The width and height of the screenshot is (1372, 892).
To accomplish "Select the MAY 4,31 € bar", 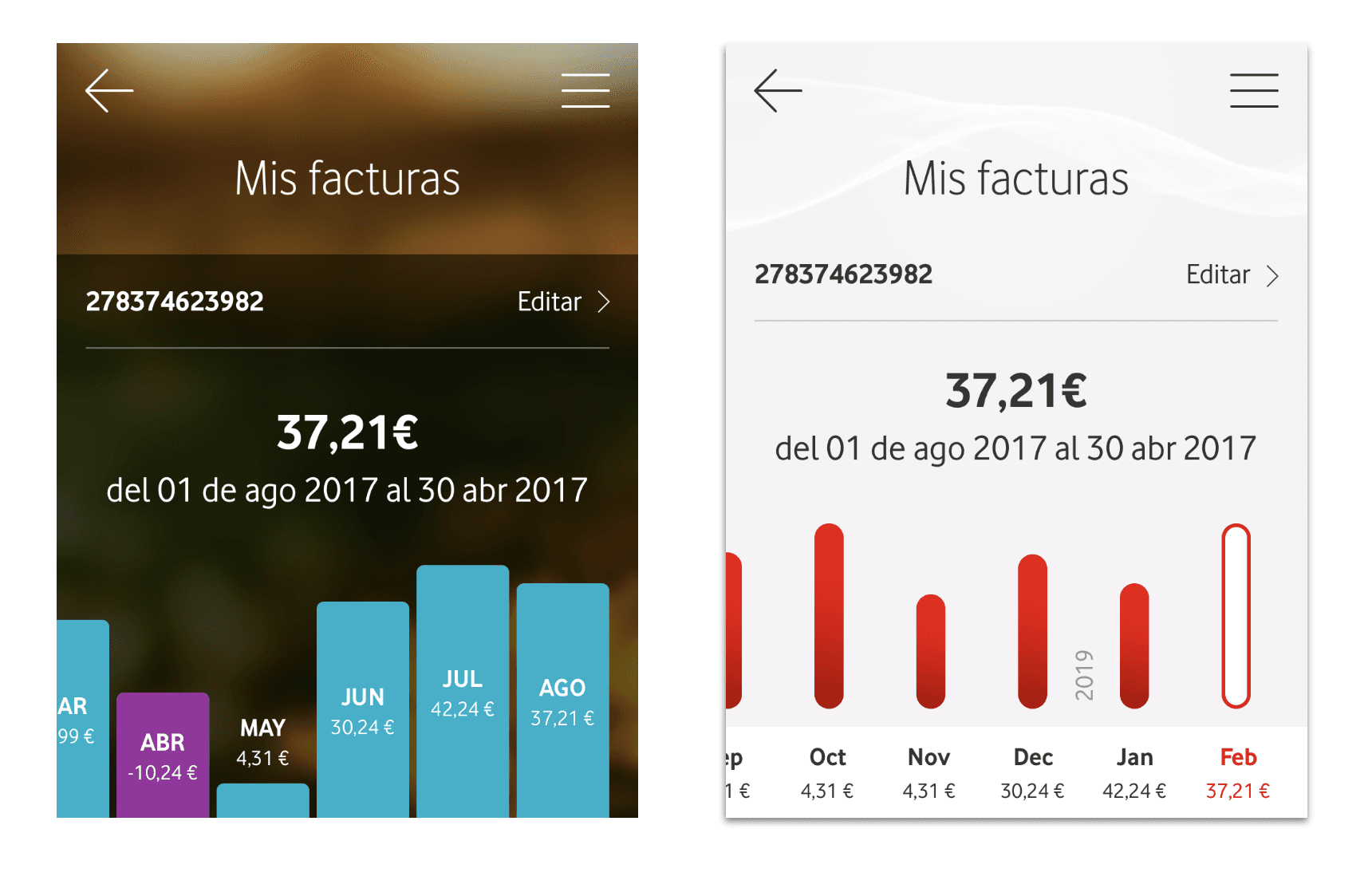I will [x=262, y=800].
